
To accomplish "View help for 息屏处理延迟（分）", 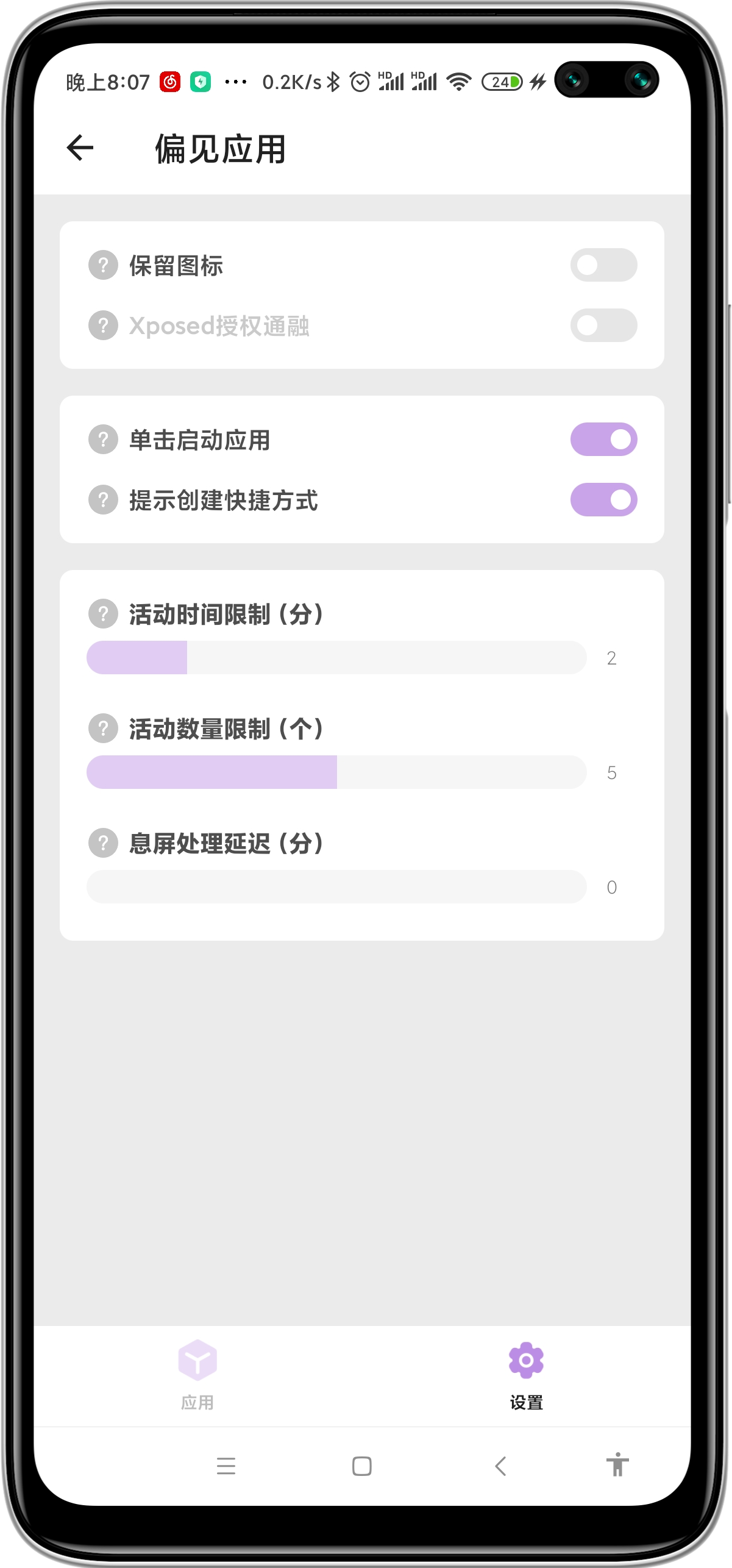I will pyautogui.click(x=103, y=843).
